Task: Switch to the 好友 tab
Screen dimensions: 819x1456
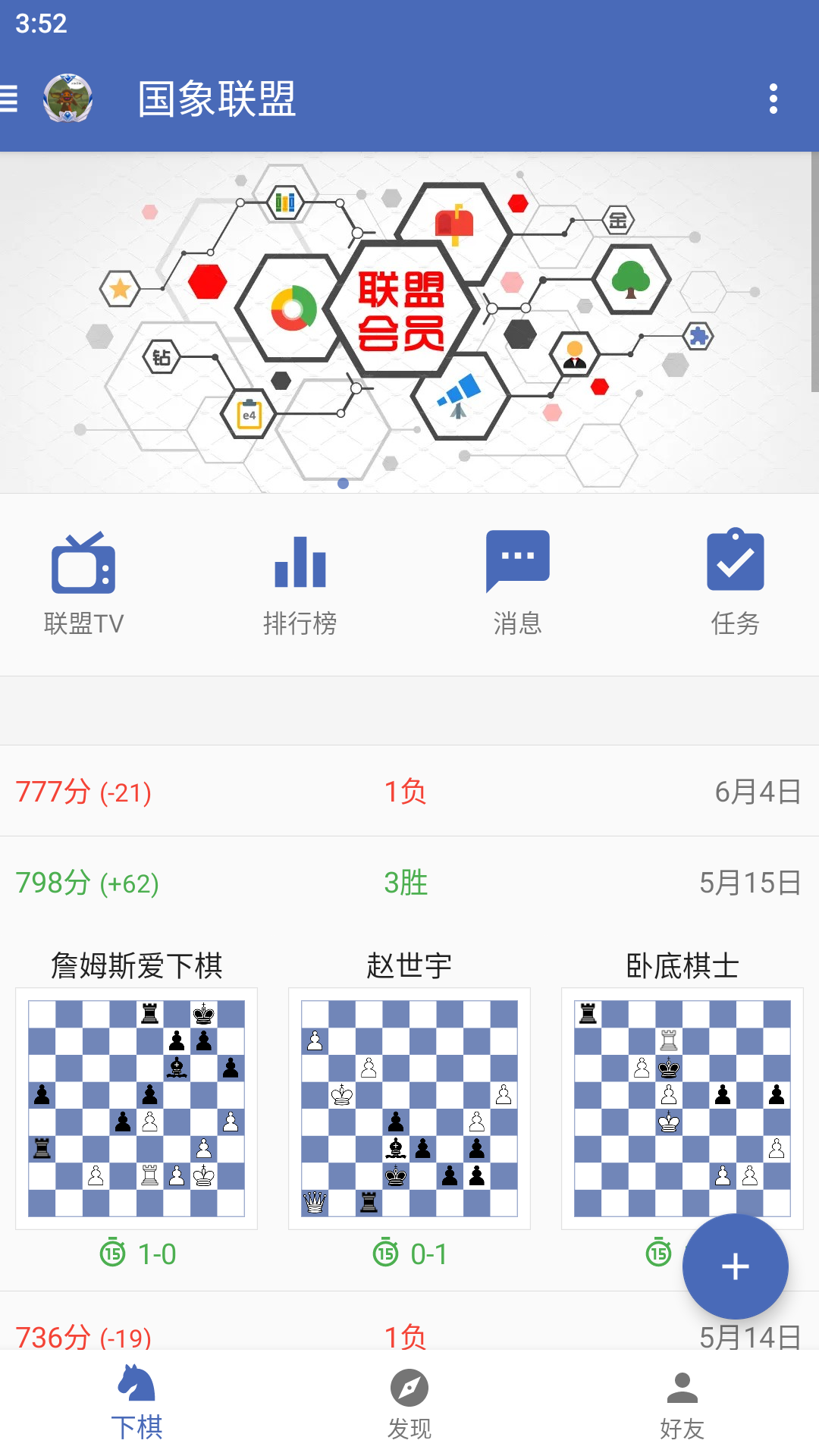Action: [x=682, y=1403]
